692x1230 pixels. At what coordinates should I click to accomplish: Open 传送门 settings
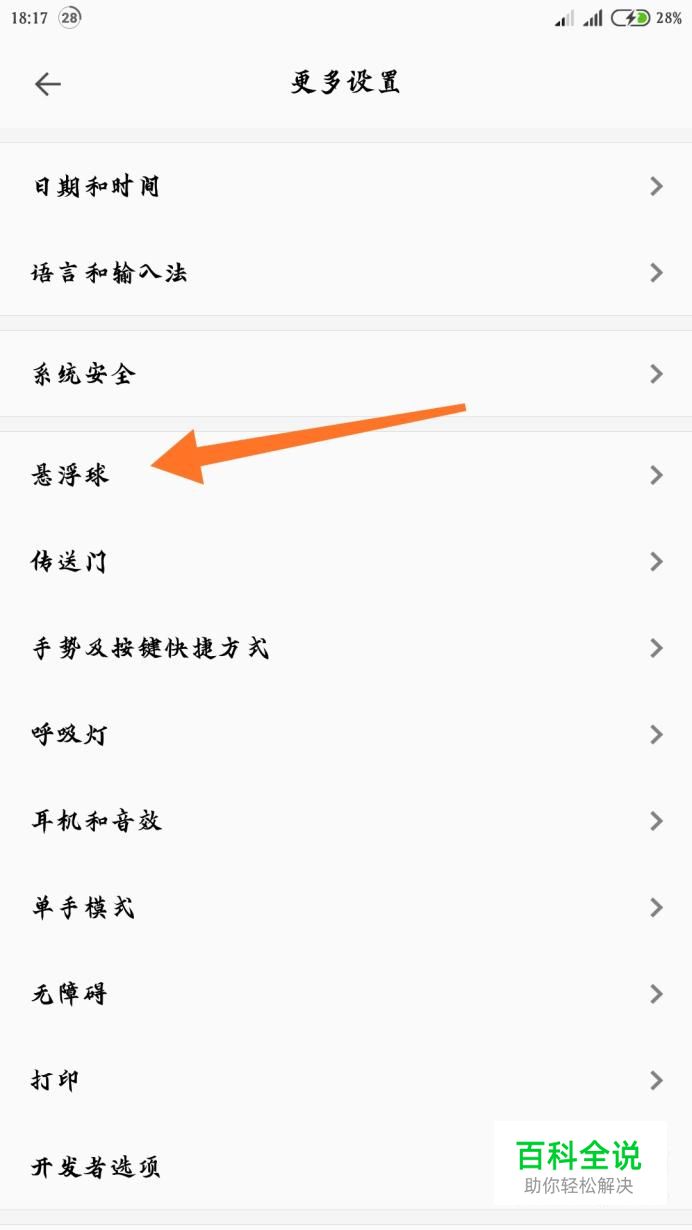click(70, 562)
